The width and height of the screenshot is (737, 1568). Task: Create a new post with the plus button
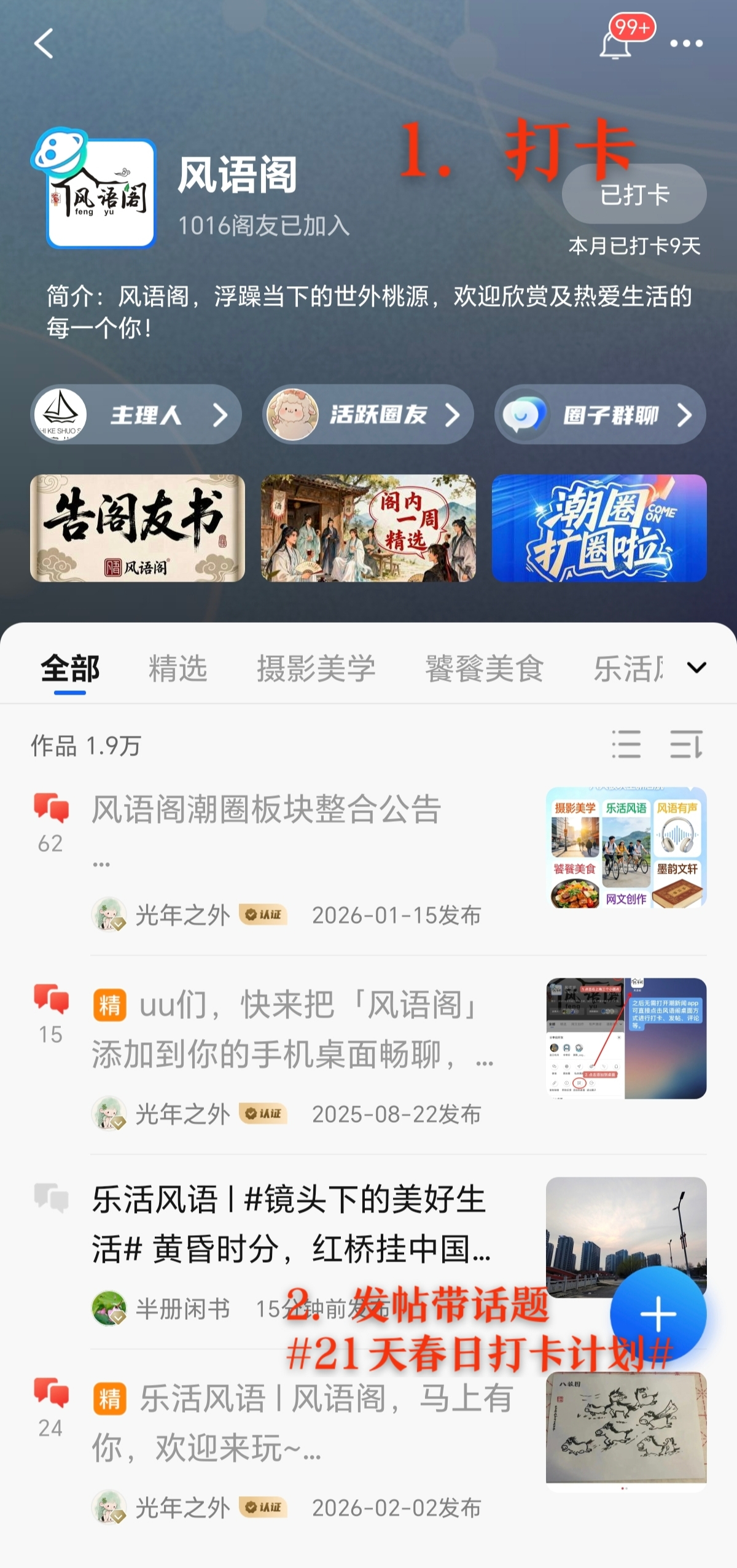[x=658, y=1314]
